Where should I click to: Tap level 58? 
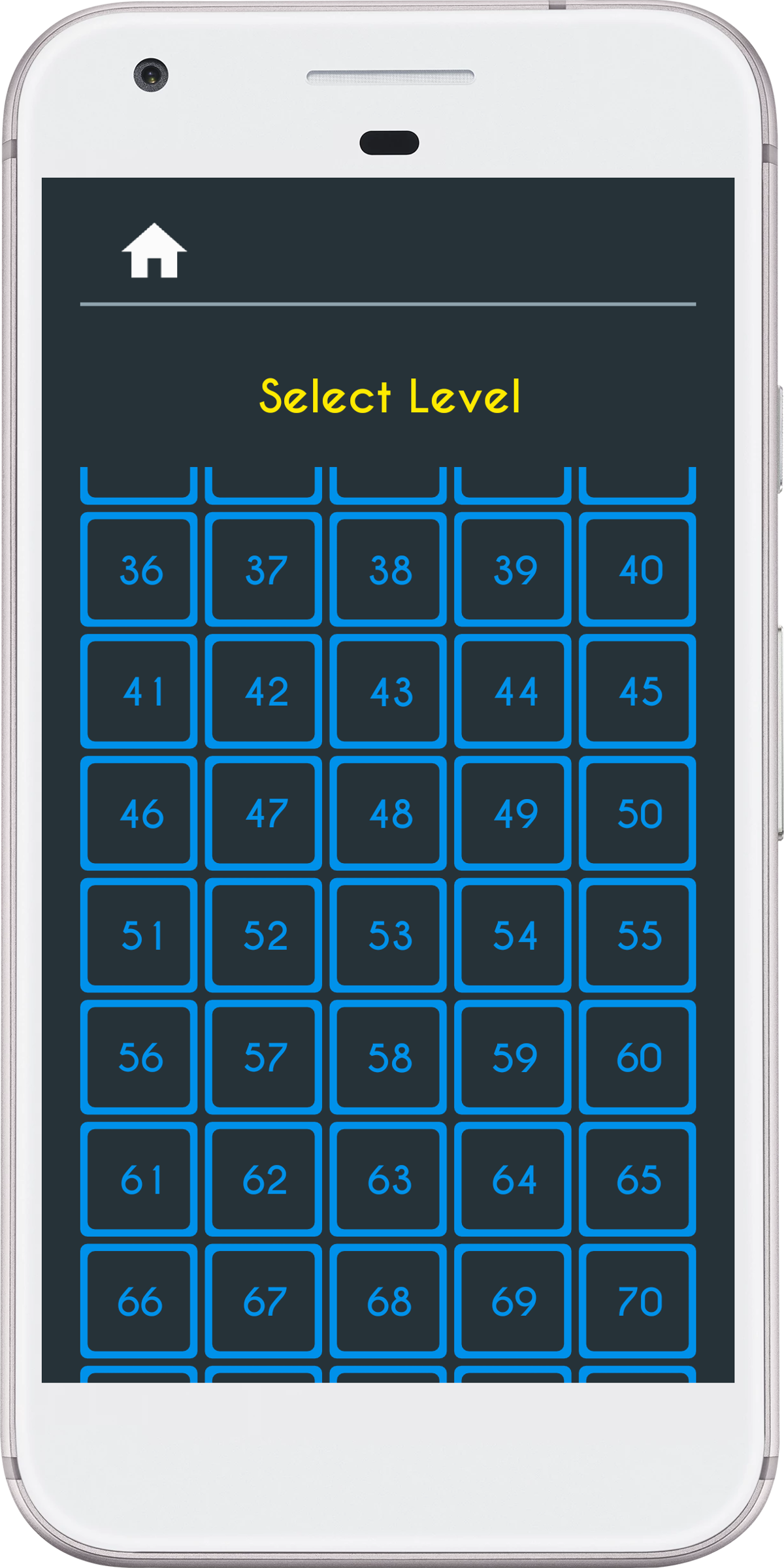click(388, 1057)
